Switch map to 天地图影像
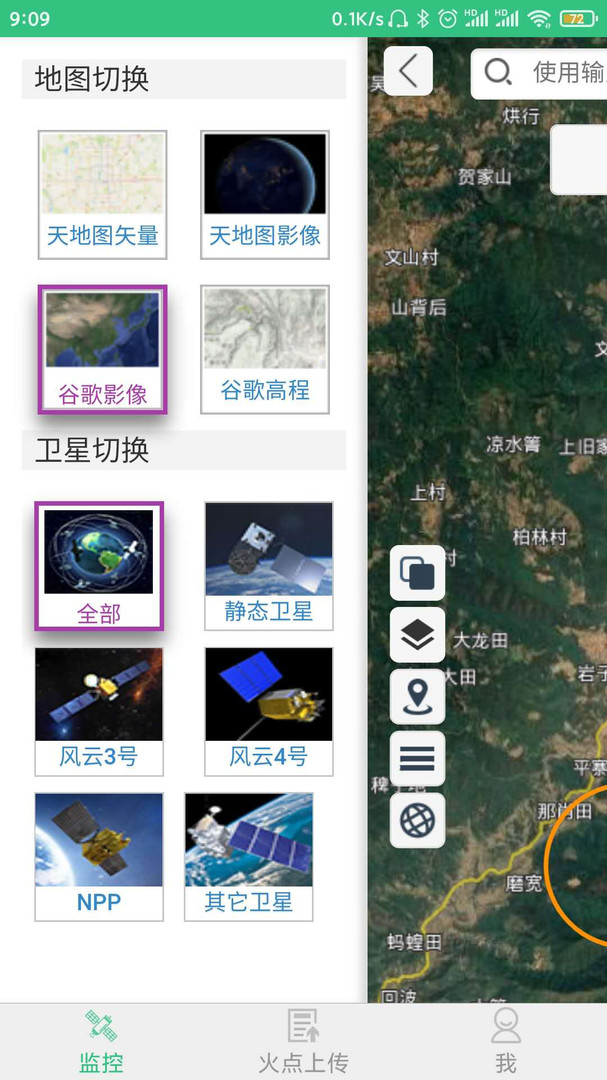This screenshot has width=607, height=1080. pyautogui.click(x=265, y=195)
